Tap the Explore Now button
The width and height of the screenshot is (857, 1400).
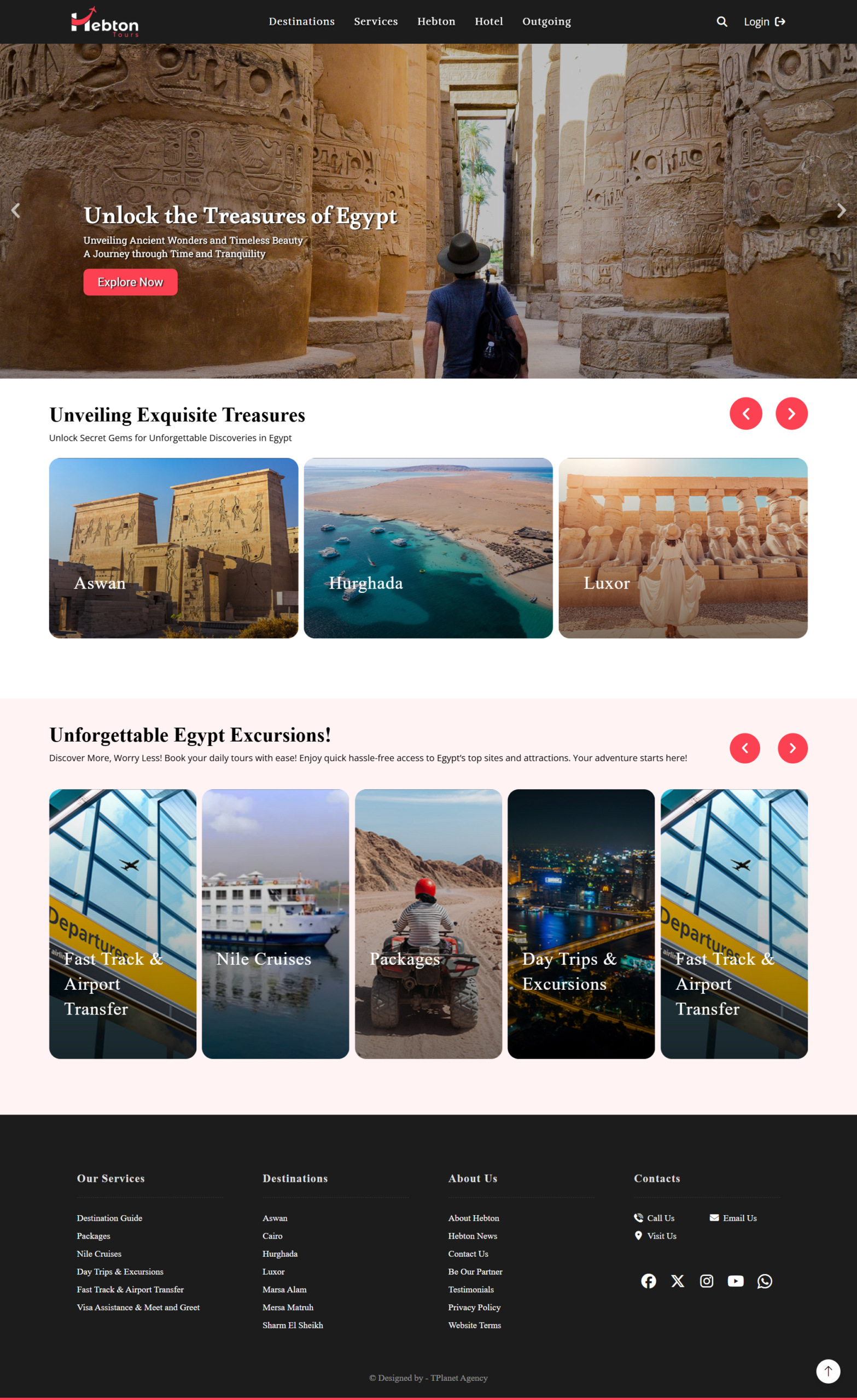pyautogui.click(x=130, y=282)
